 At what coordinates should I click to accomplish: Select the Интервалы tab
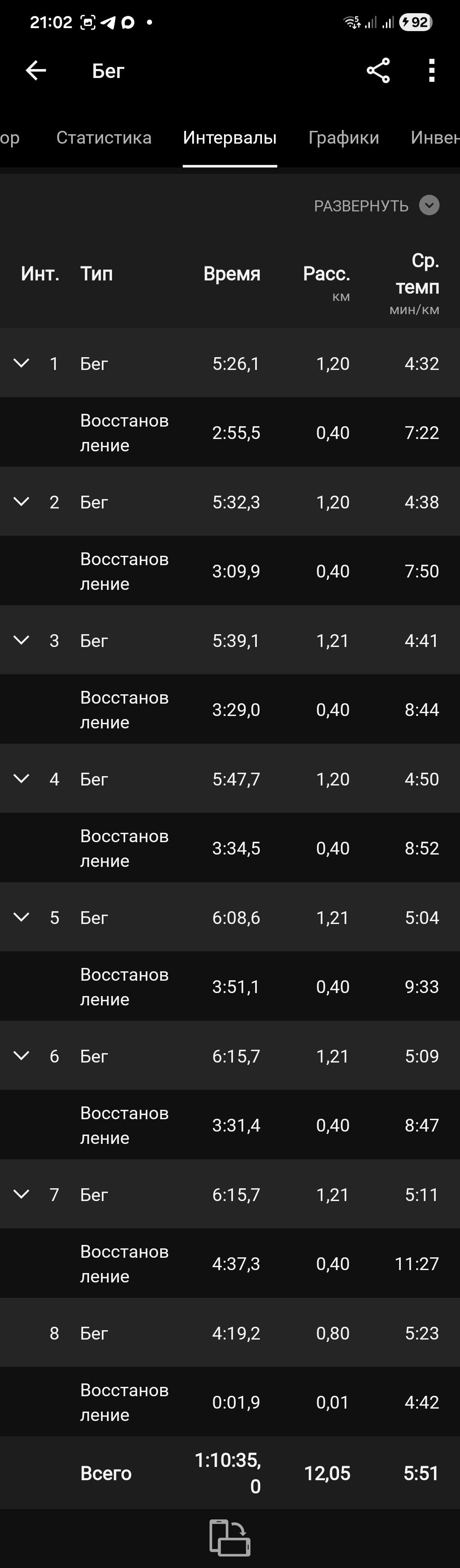(x=230, y=138)
